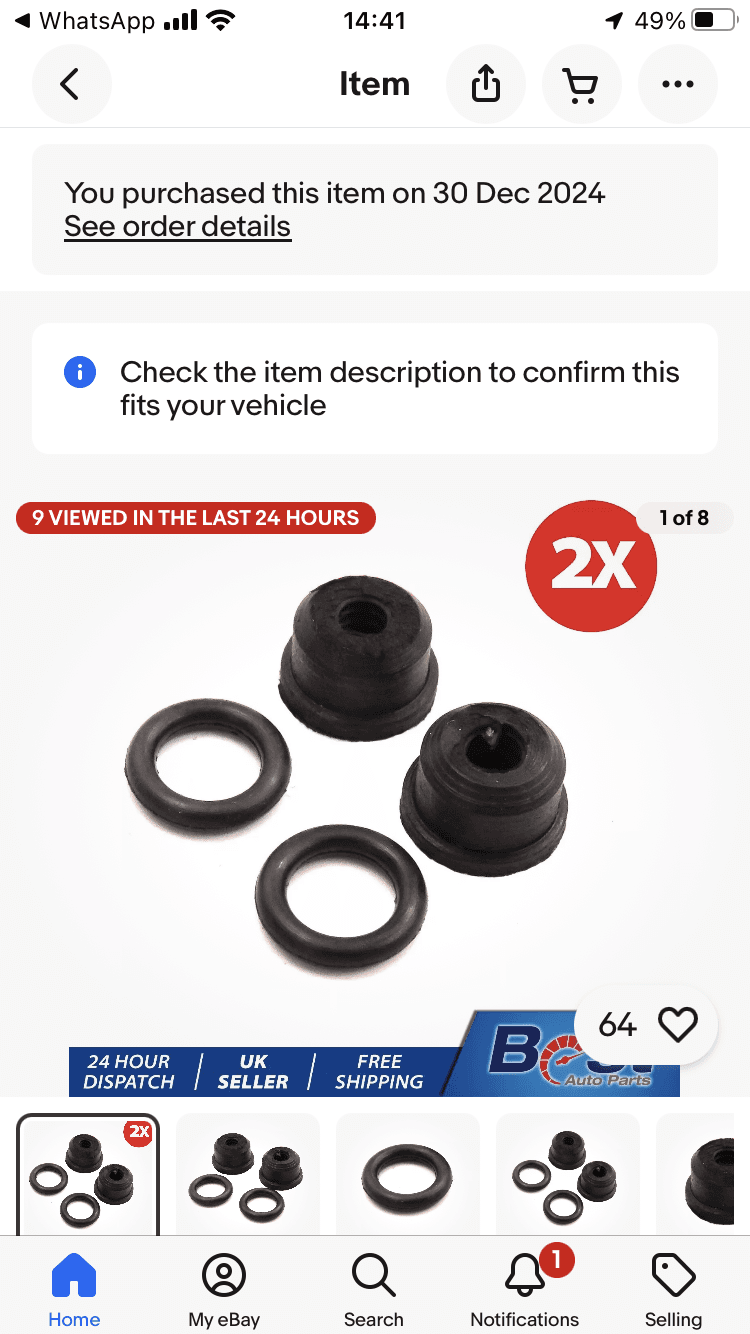The image size is (750, 1334).
Task: Switch to the My eBay tab
Action: pyautogui.click(x=224, y=1290)
